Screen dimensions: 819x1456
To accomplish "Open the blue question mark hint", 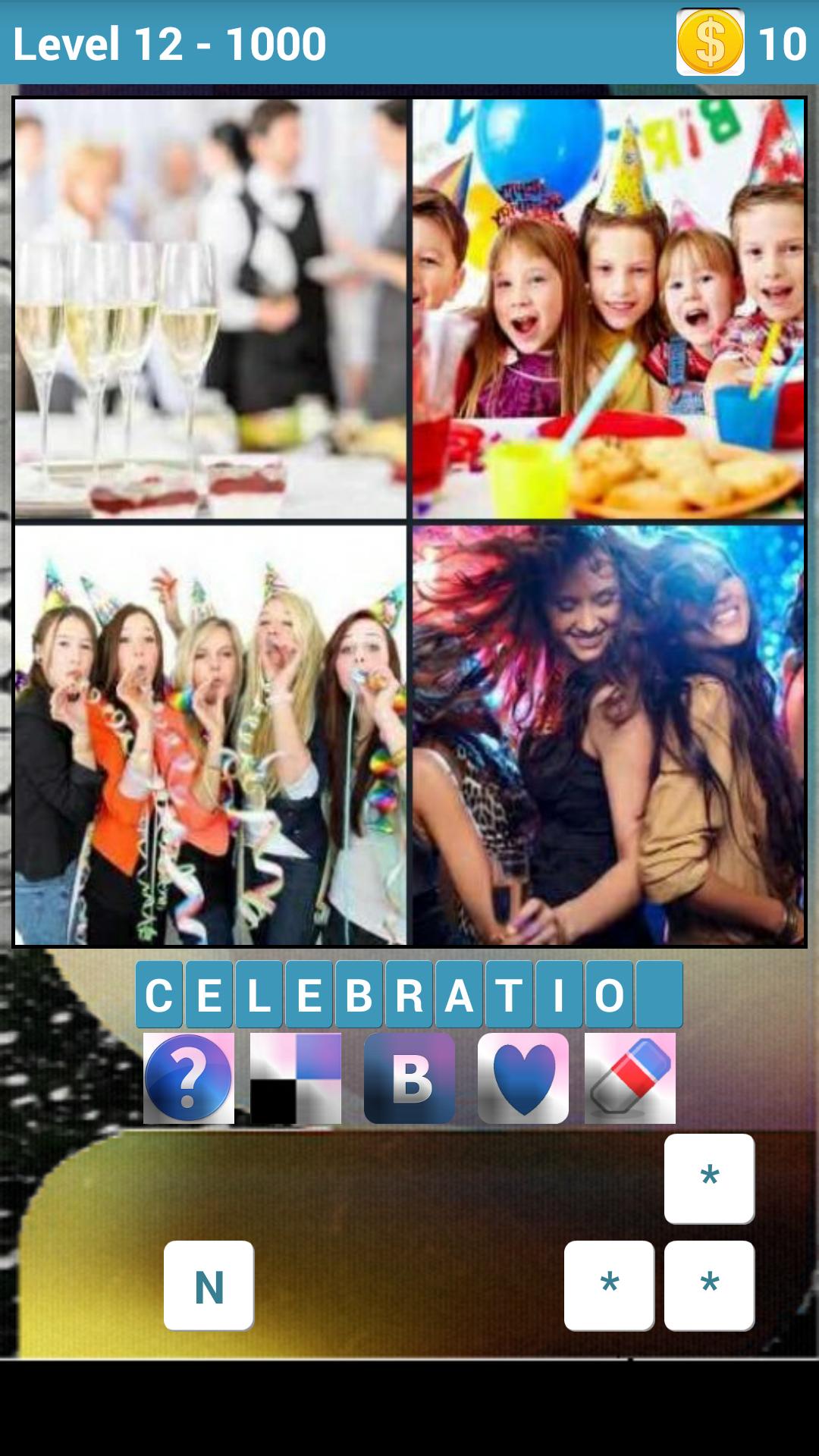I will (188, 1078).
